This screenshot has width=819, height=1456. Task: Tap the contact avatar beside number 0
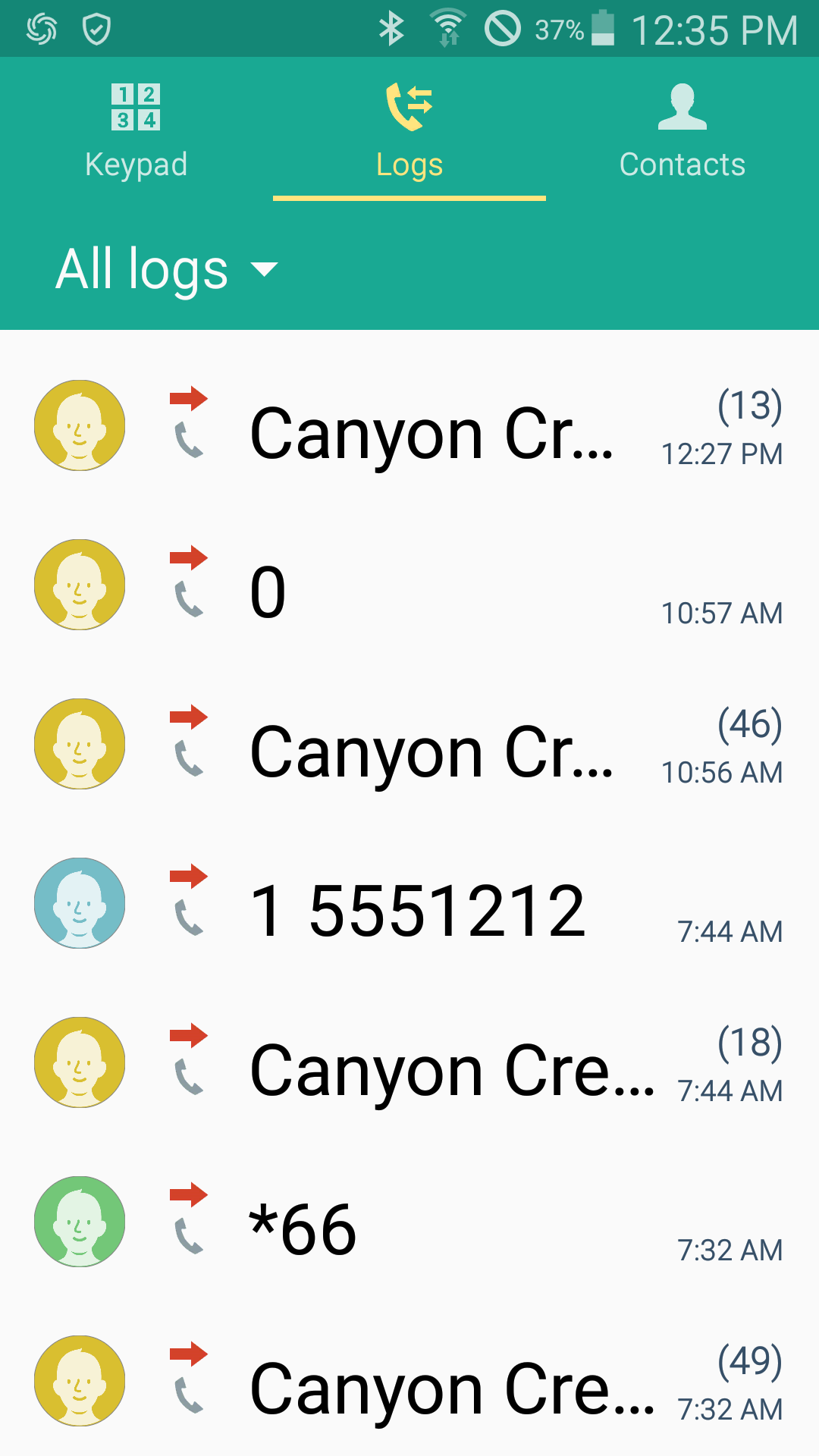(80, 585)
